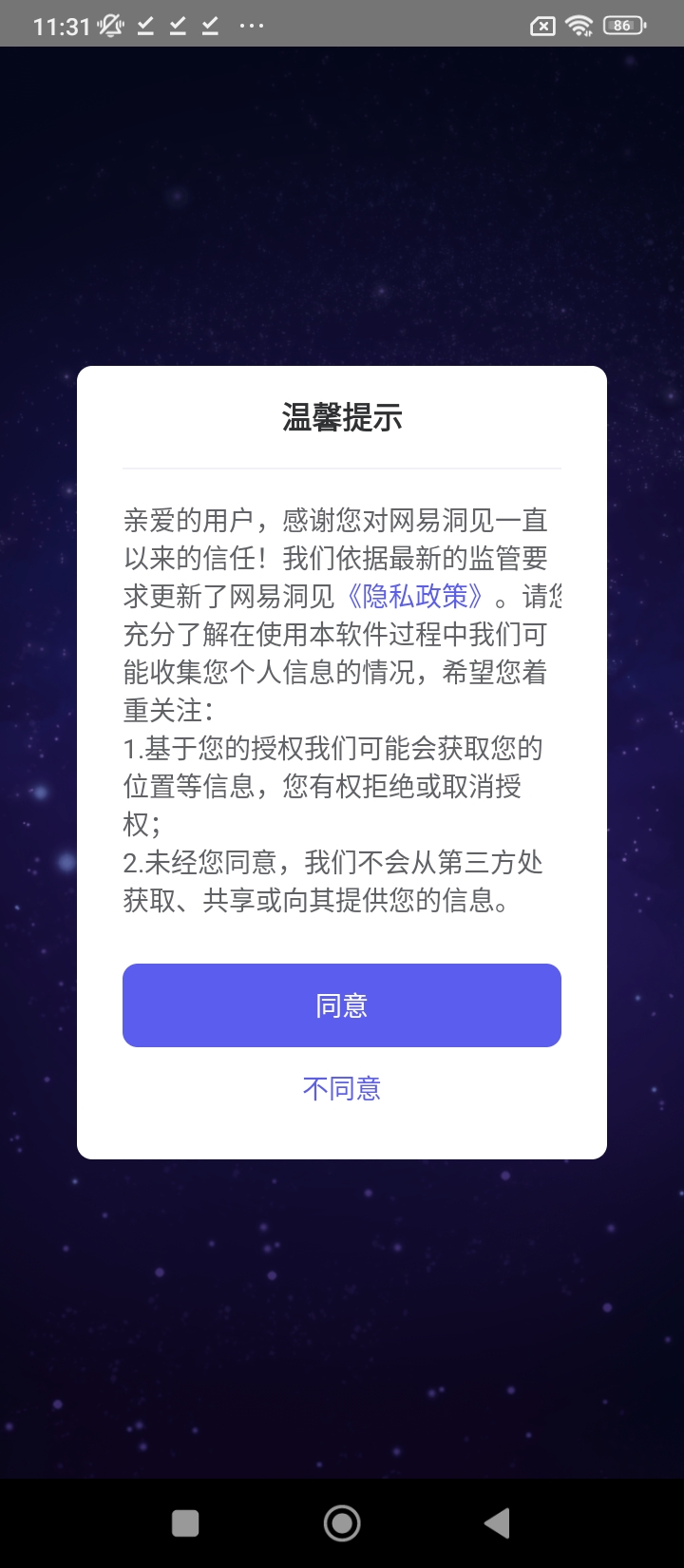
Task: Open the 《隐私政策》 link
Action: click(415, 596)
